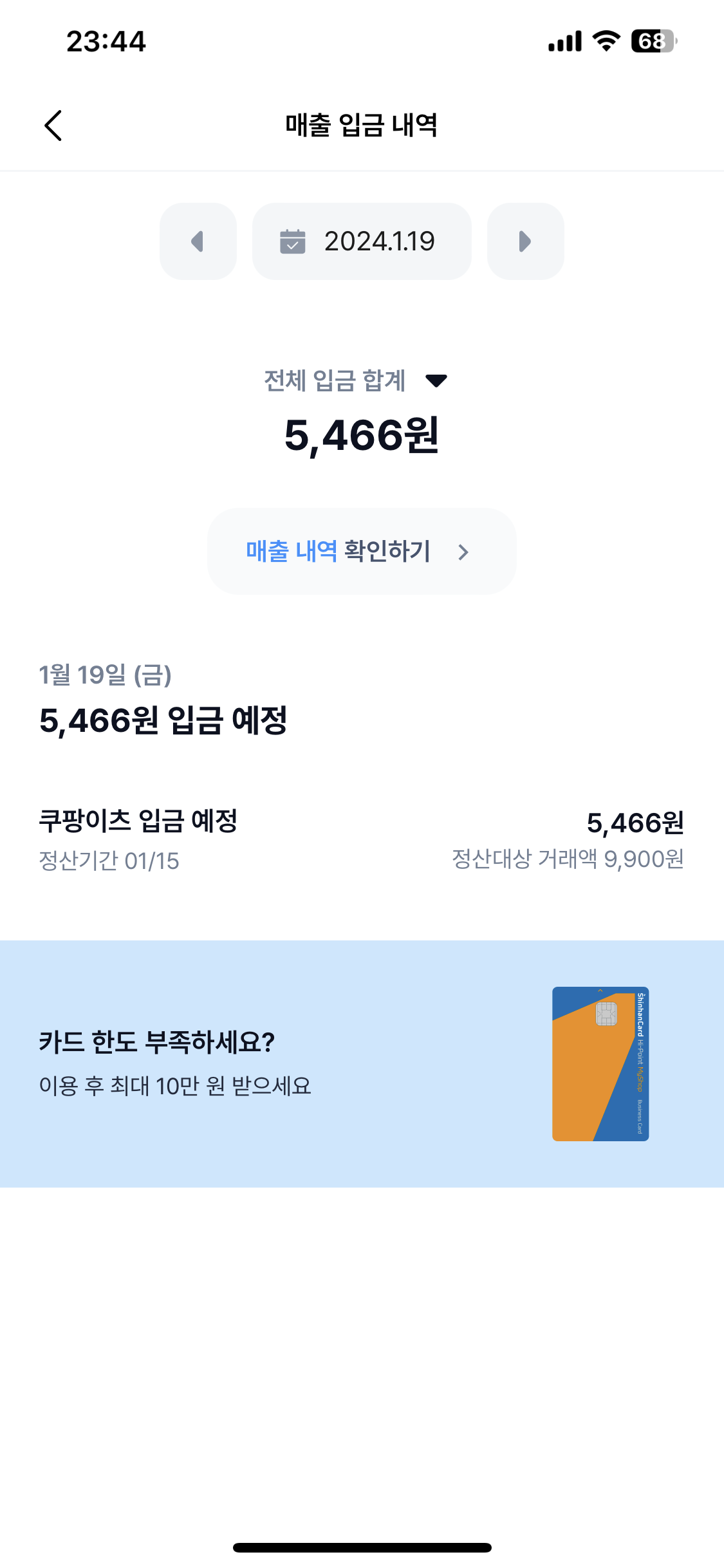Open the 쿠팡이츠 입금 예정 row
The height and width of the screenshot is (1568, 724).
361,839
